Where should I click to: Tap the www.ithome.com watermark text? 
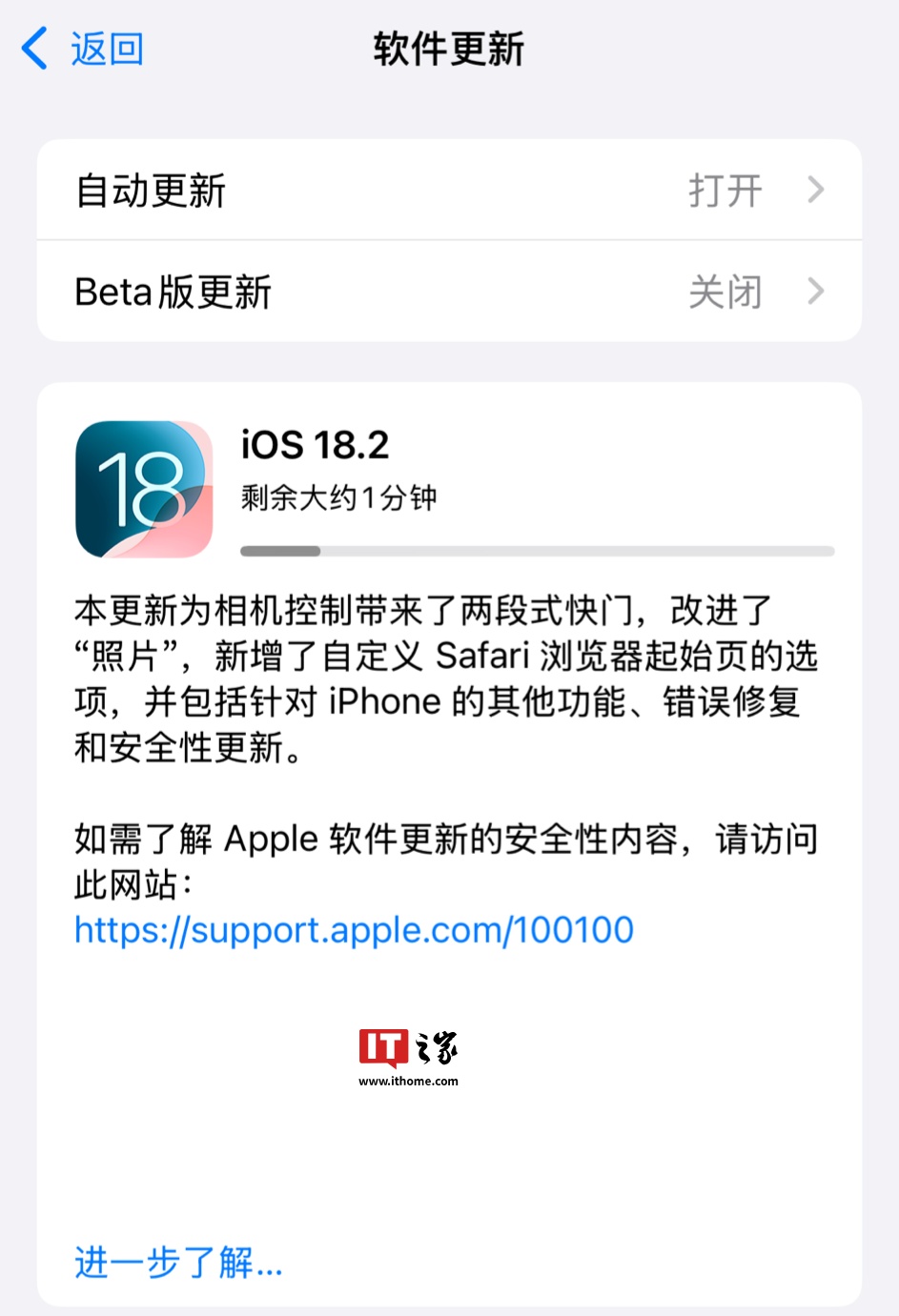point(410,1081)
